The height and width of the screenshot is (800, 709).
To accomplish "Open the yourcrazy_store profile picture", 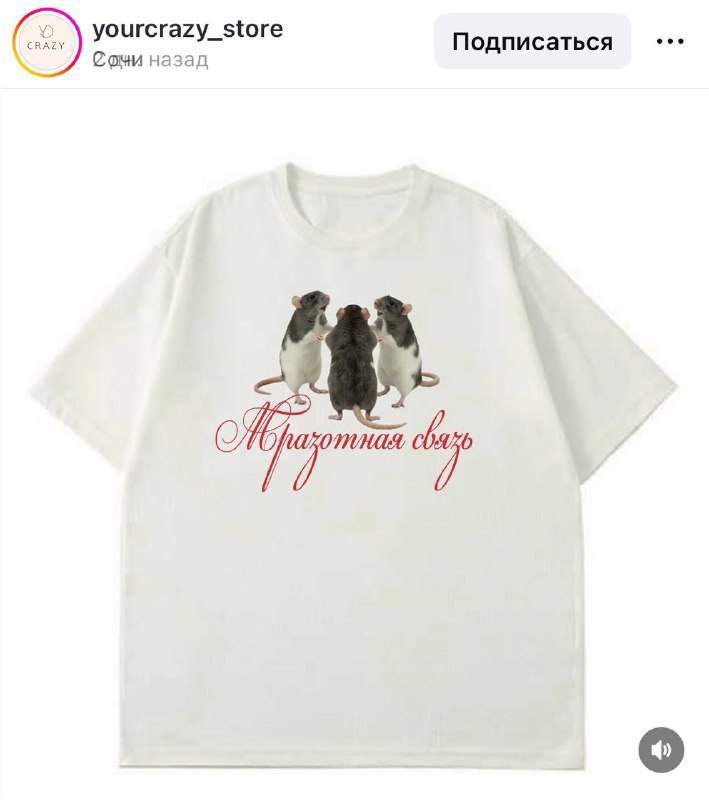I will [46, 42].
